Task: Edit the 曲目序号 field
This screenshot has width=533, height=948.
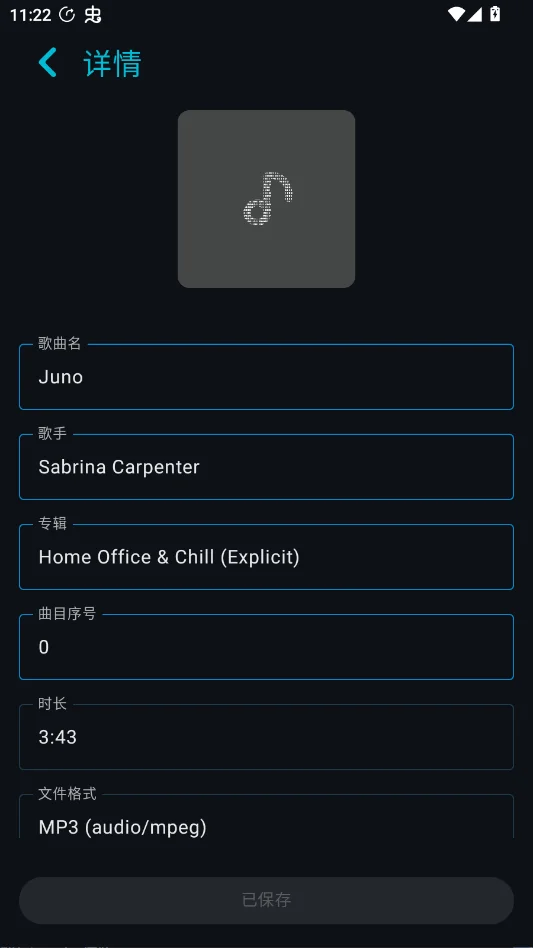Action: click(x=266, y=647)
